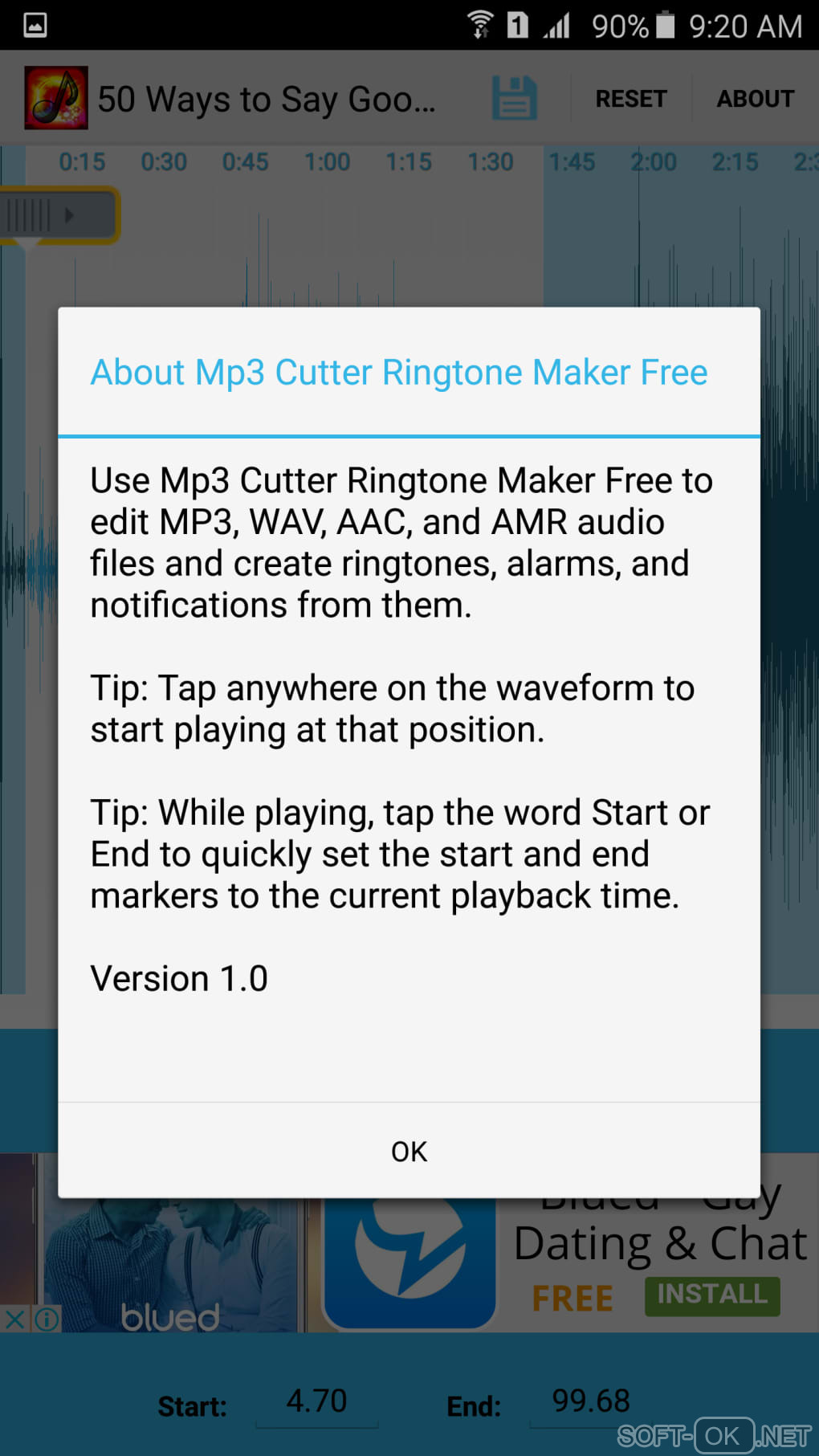Tap RESET in the toolbar
The height and width of the screenshot is (1456, 819).
[630, 99]
